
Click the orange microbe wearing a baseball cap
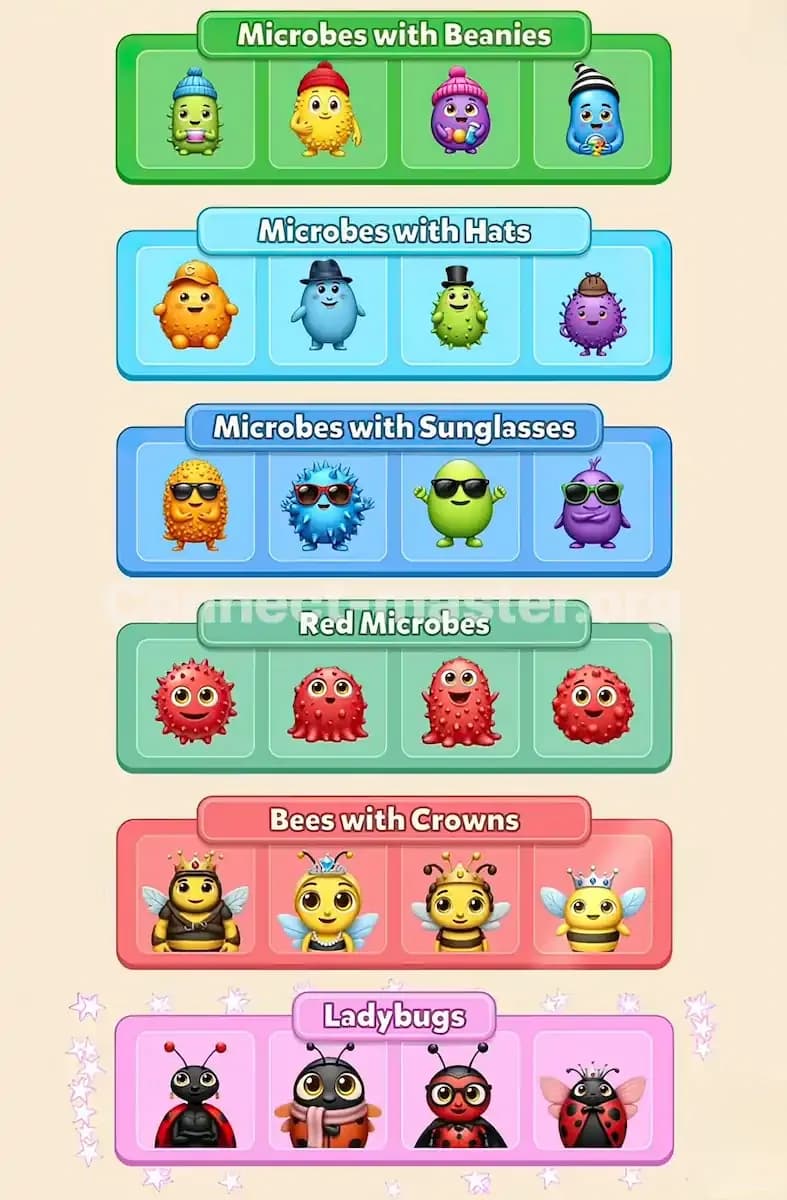[x=194, y=308]
